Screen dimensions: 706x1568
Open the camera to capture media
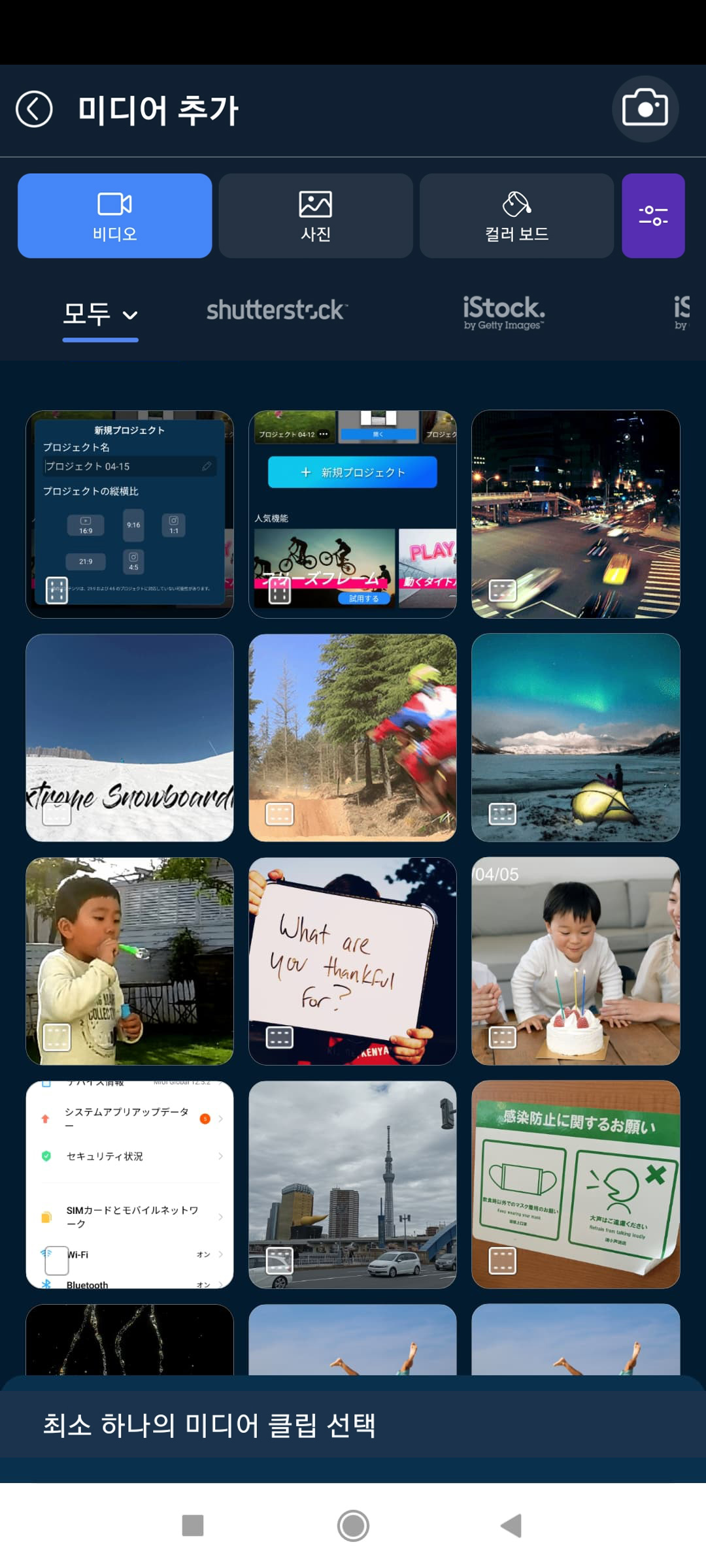click(x=645, y=108)
